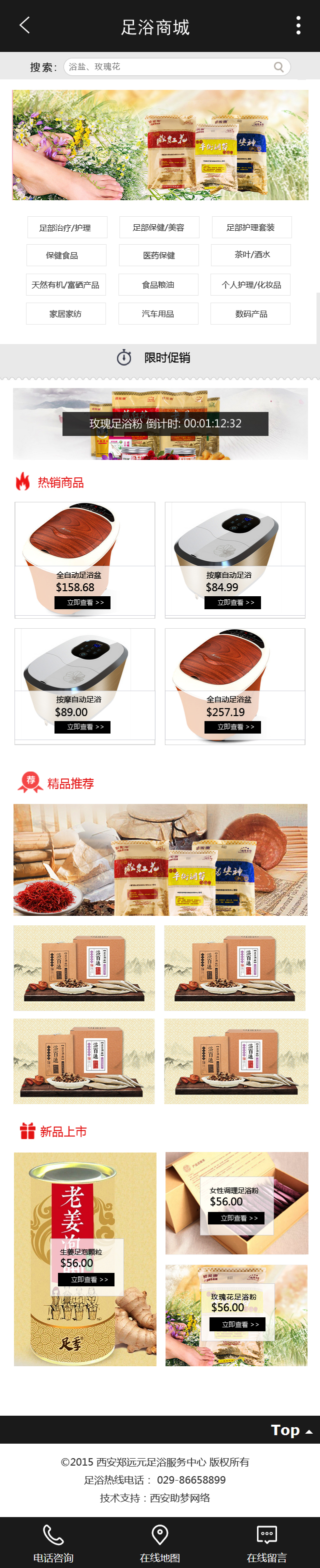320x1568 pixels.
Task: Open the 数码产品 category
Action: [250, 314]
